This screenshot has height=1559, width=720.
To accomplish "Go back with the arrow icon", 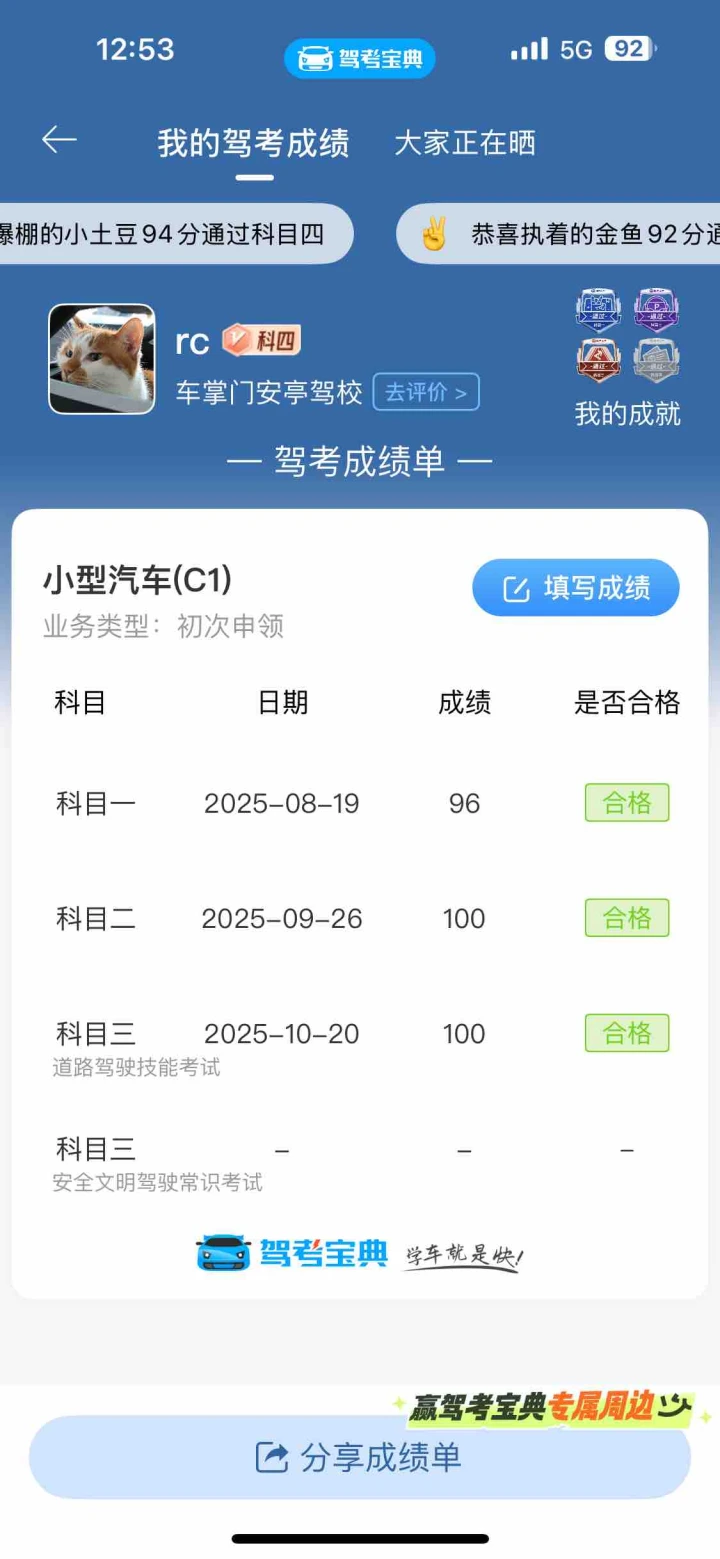I will (x=59, y=141).
